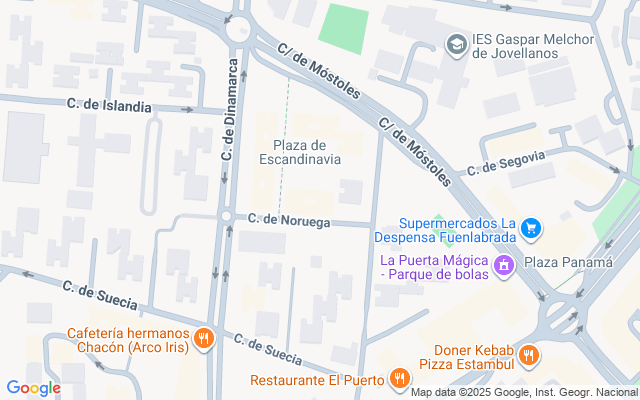Select Supermercados La Despensa Fuenlabrada pin
This screenshot has width=640, height=400.
tap(531, 229)
